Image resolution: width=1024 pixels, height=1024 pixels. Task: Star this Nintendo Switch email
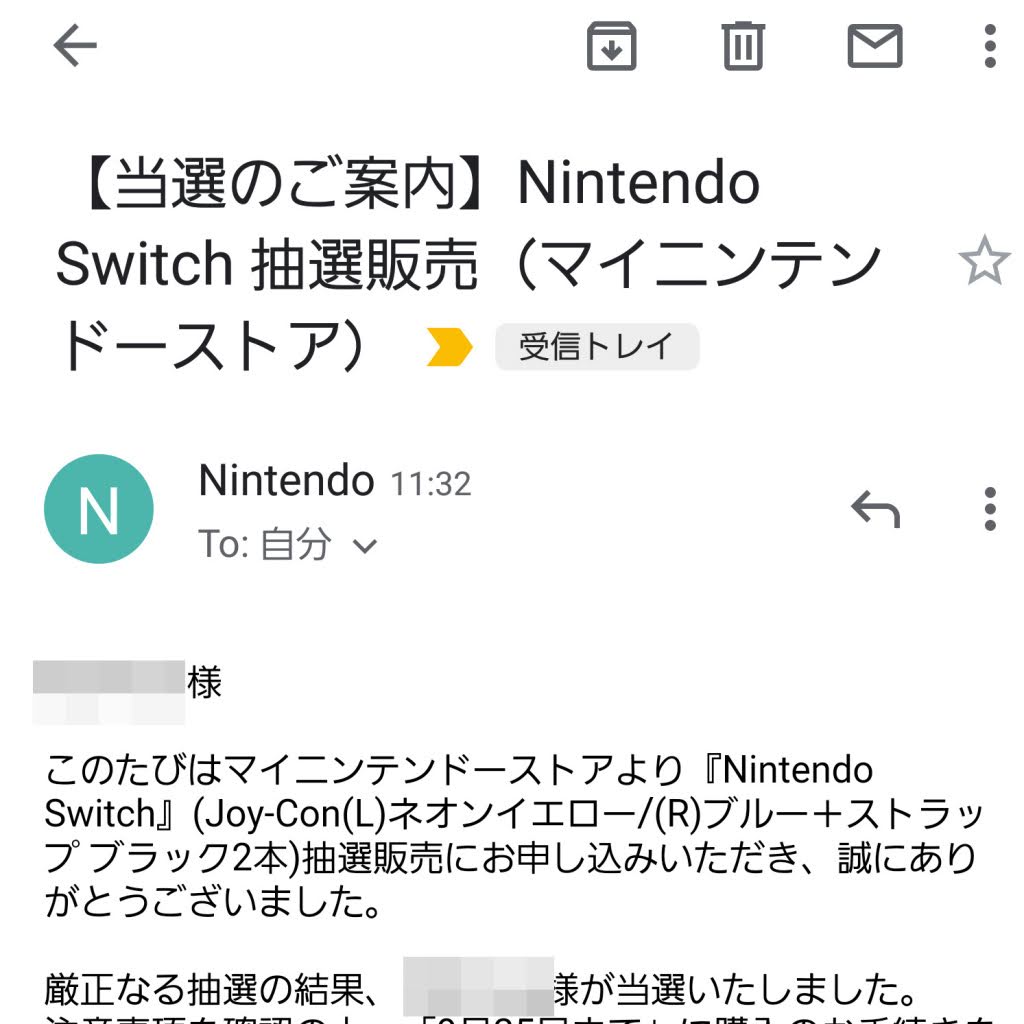984,262
